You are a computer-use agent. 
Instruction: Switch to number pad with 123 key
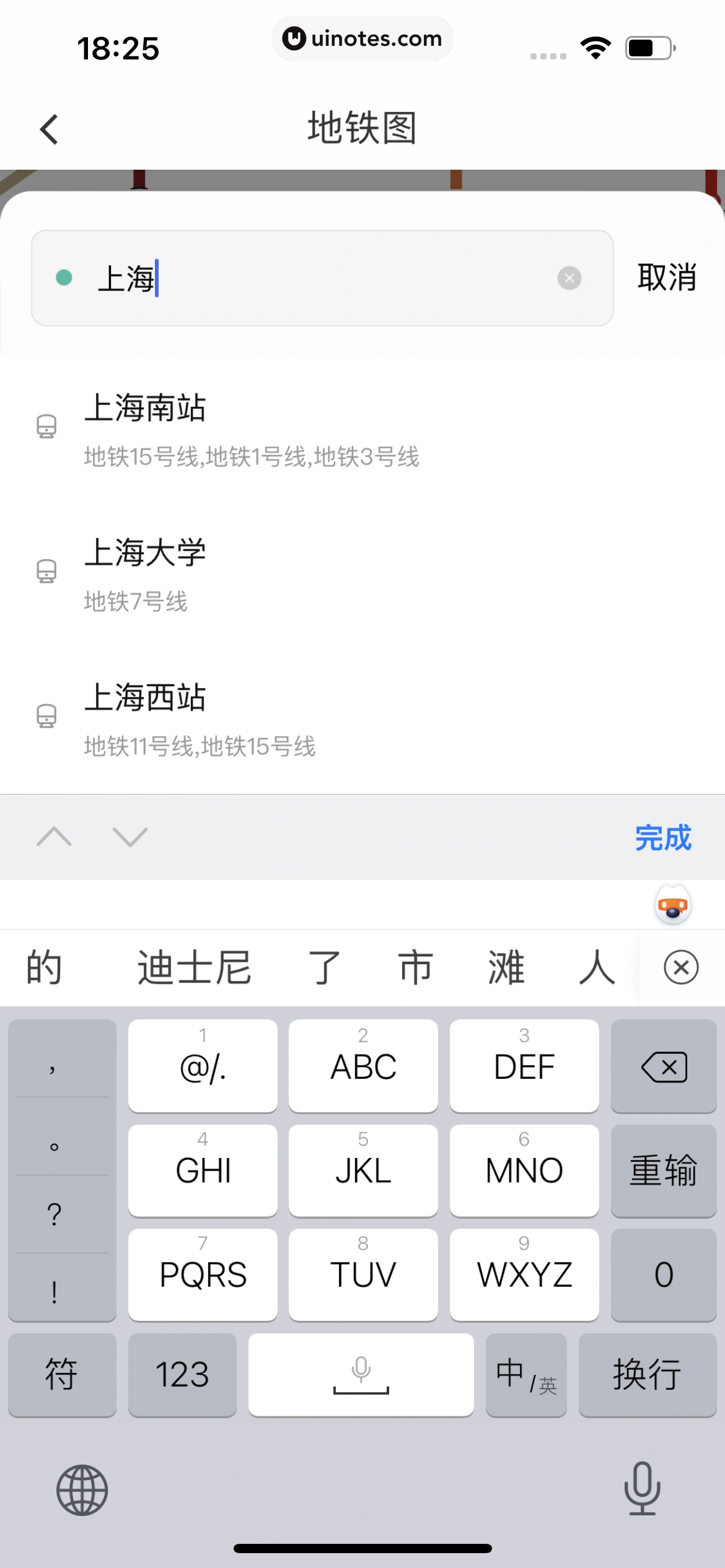[x=183, y=1375]
